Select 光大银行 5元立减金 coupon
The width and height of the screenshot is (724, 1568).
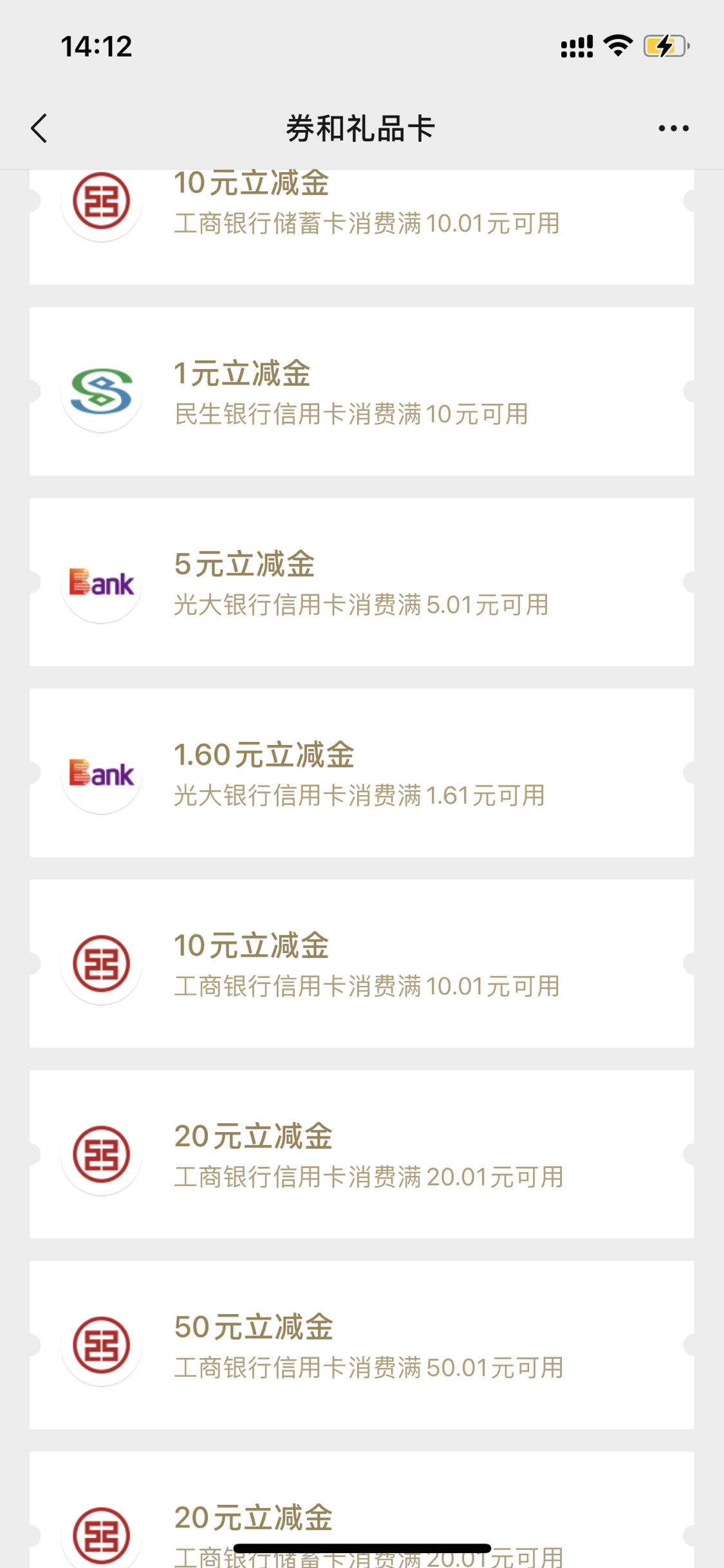pos(362,582)
